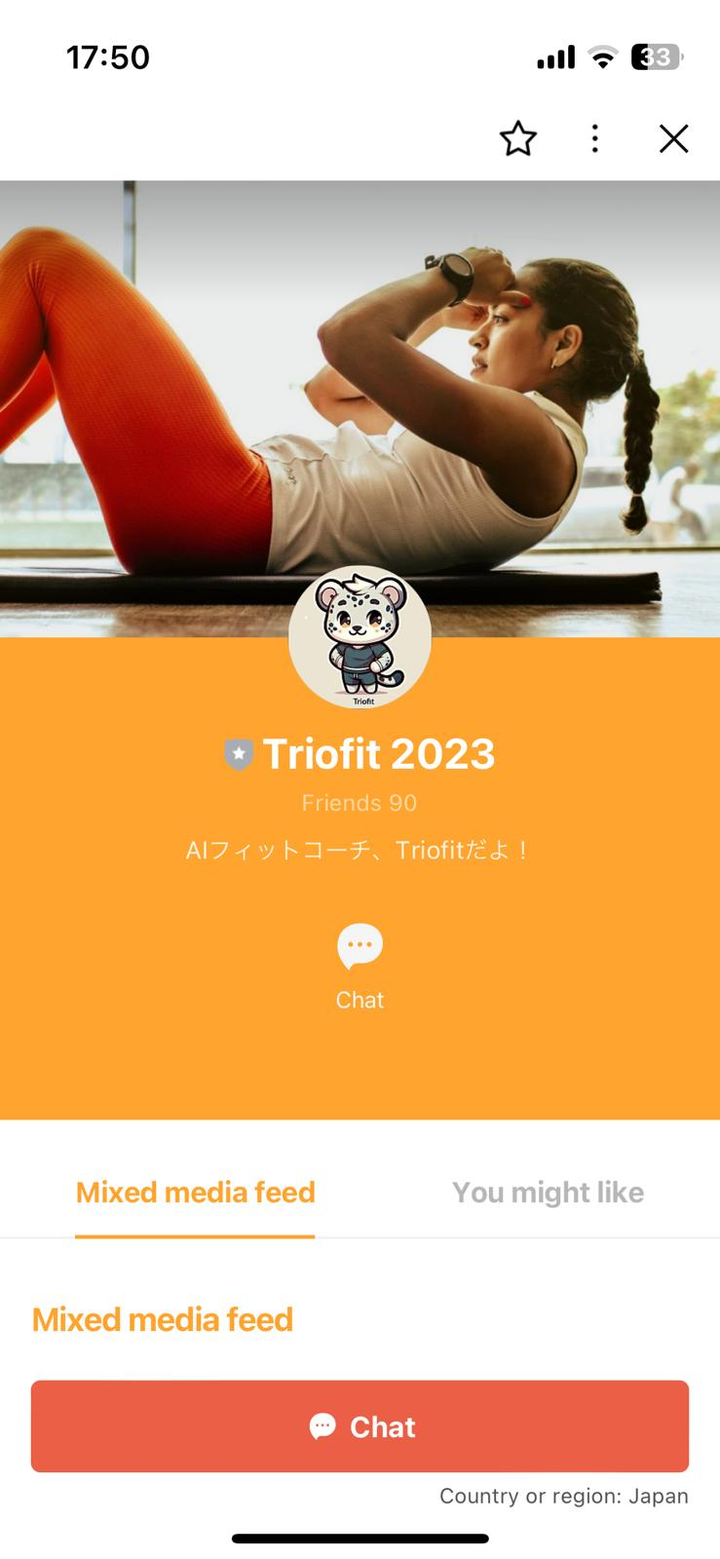Close the Triofit 2023 profile

[x=674, y=139]
